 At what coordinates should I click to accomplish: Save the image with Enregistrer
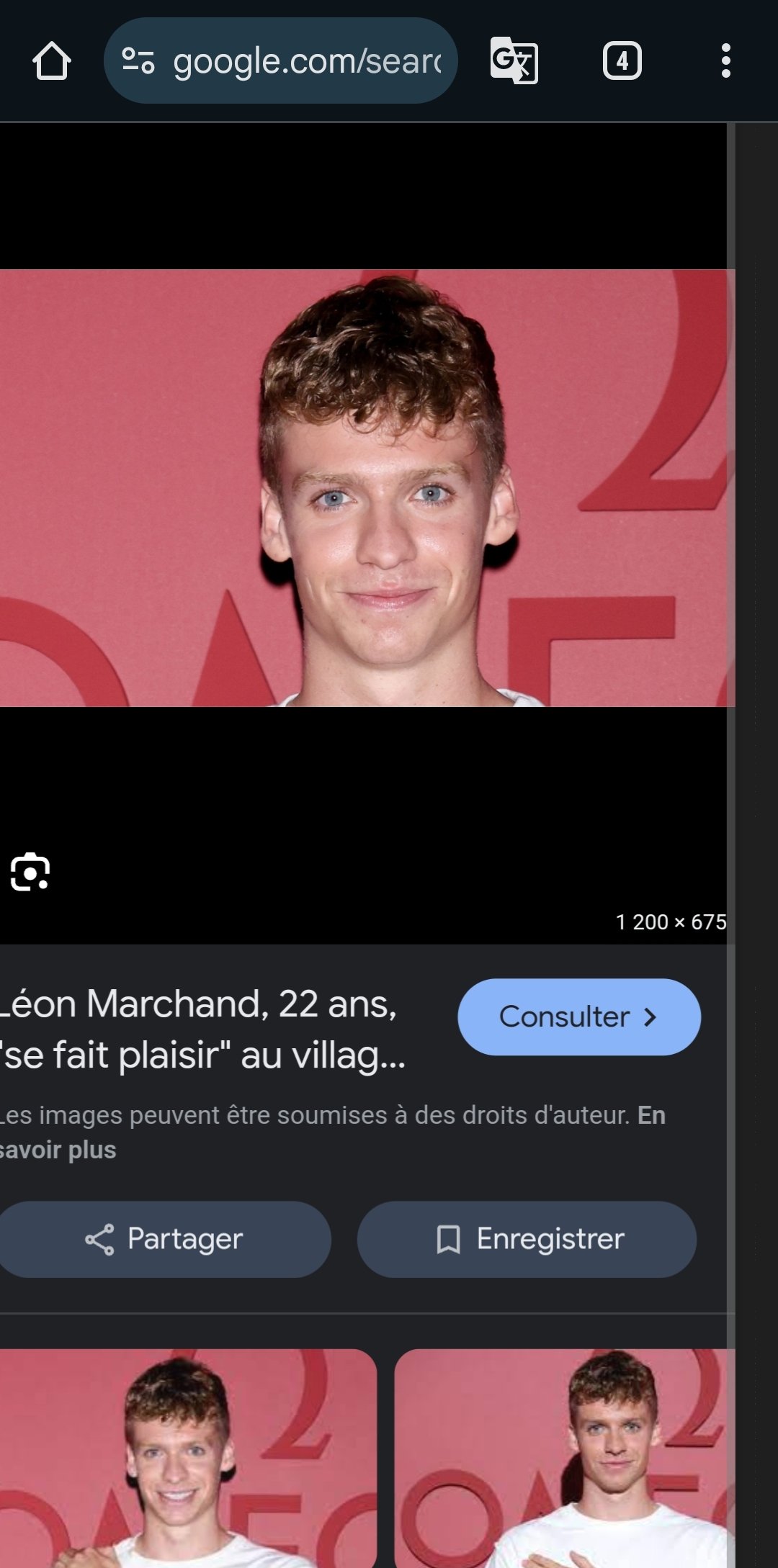pos(527,1239)
